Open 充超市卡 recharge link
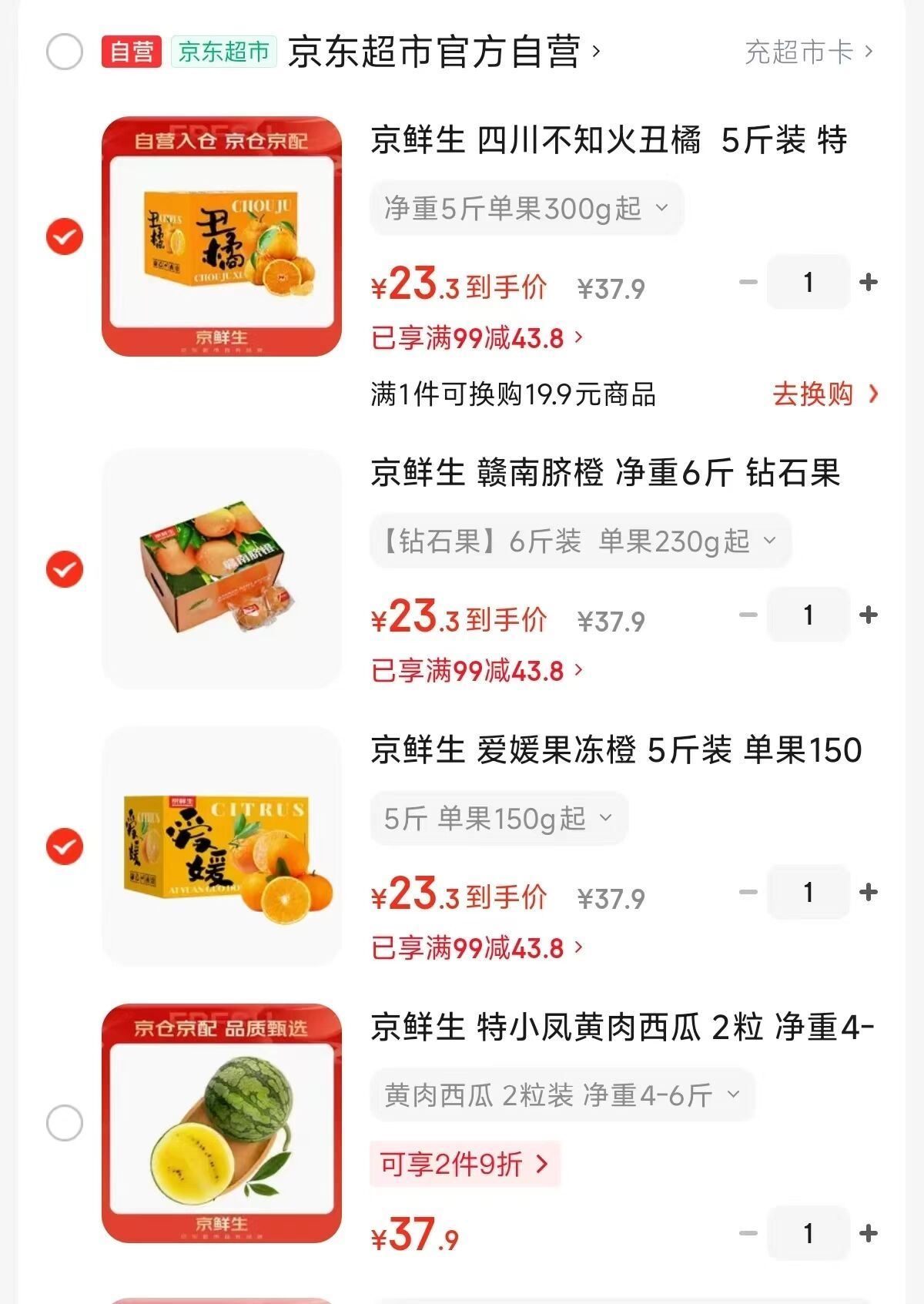The height and width of the screenshot is (1304, 924). point(808,52)
